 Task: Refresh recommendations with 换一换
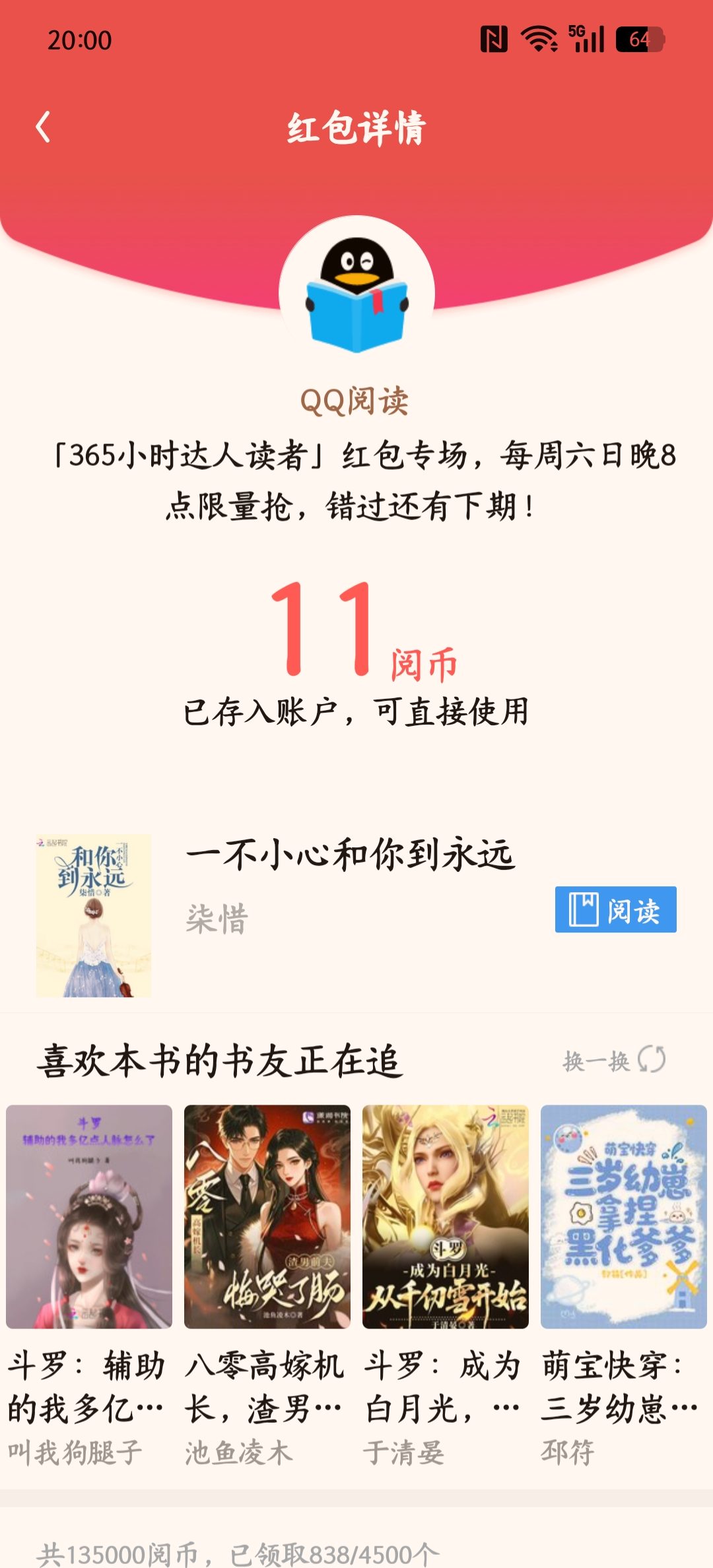(614, 1061)
